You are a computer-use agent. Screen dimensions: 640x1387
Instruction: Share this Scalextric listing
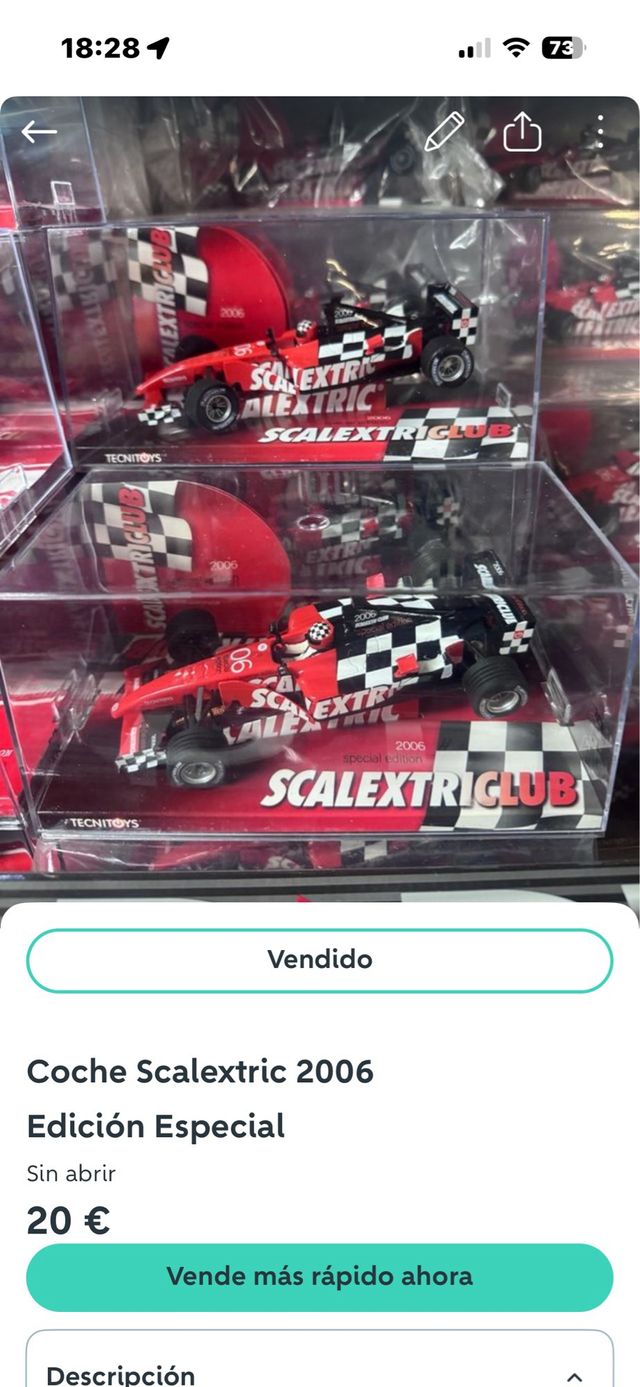point(522,132)
